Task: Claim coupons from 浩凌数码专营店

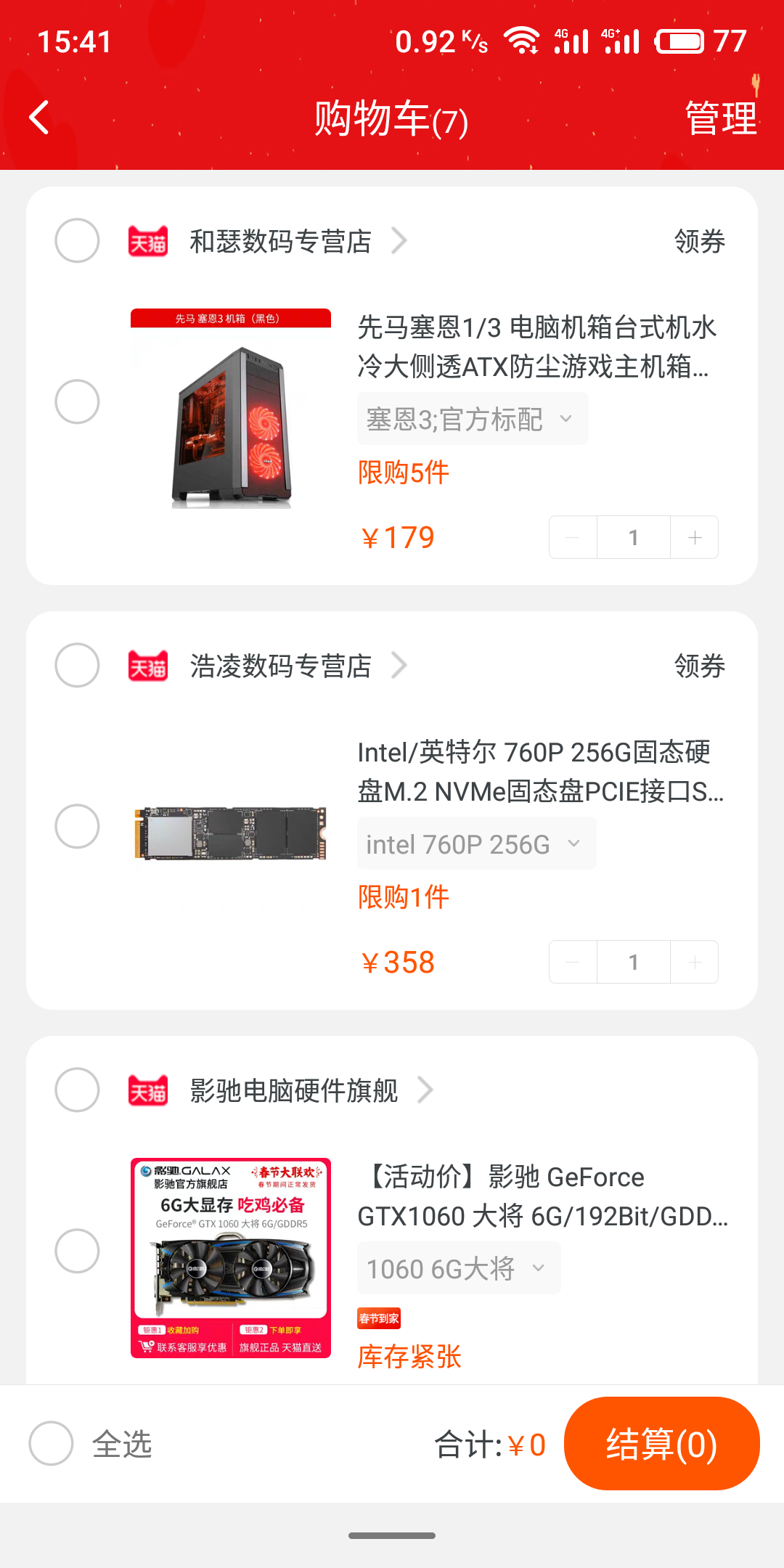Action: tap(699, 666)
